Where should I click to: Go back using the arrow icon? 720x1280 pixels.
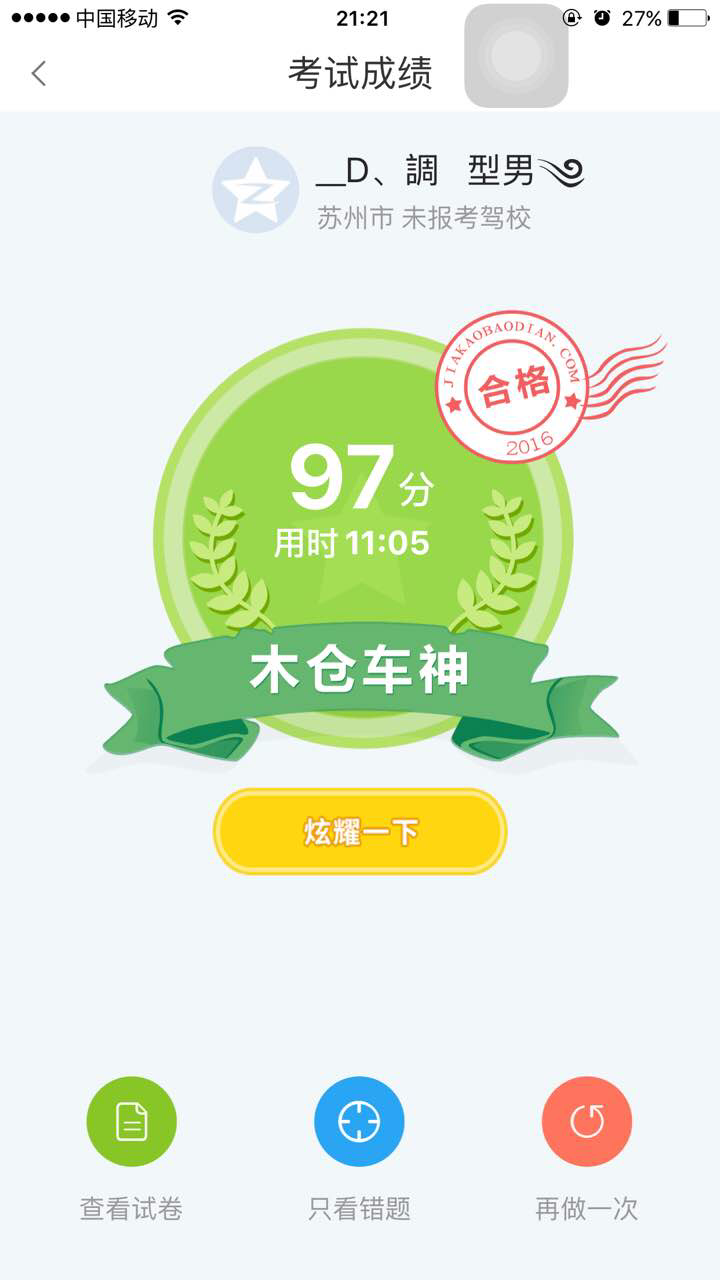[39, 73]
